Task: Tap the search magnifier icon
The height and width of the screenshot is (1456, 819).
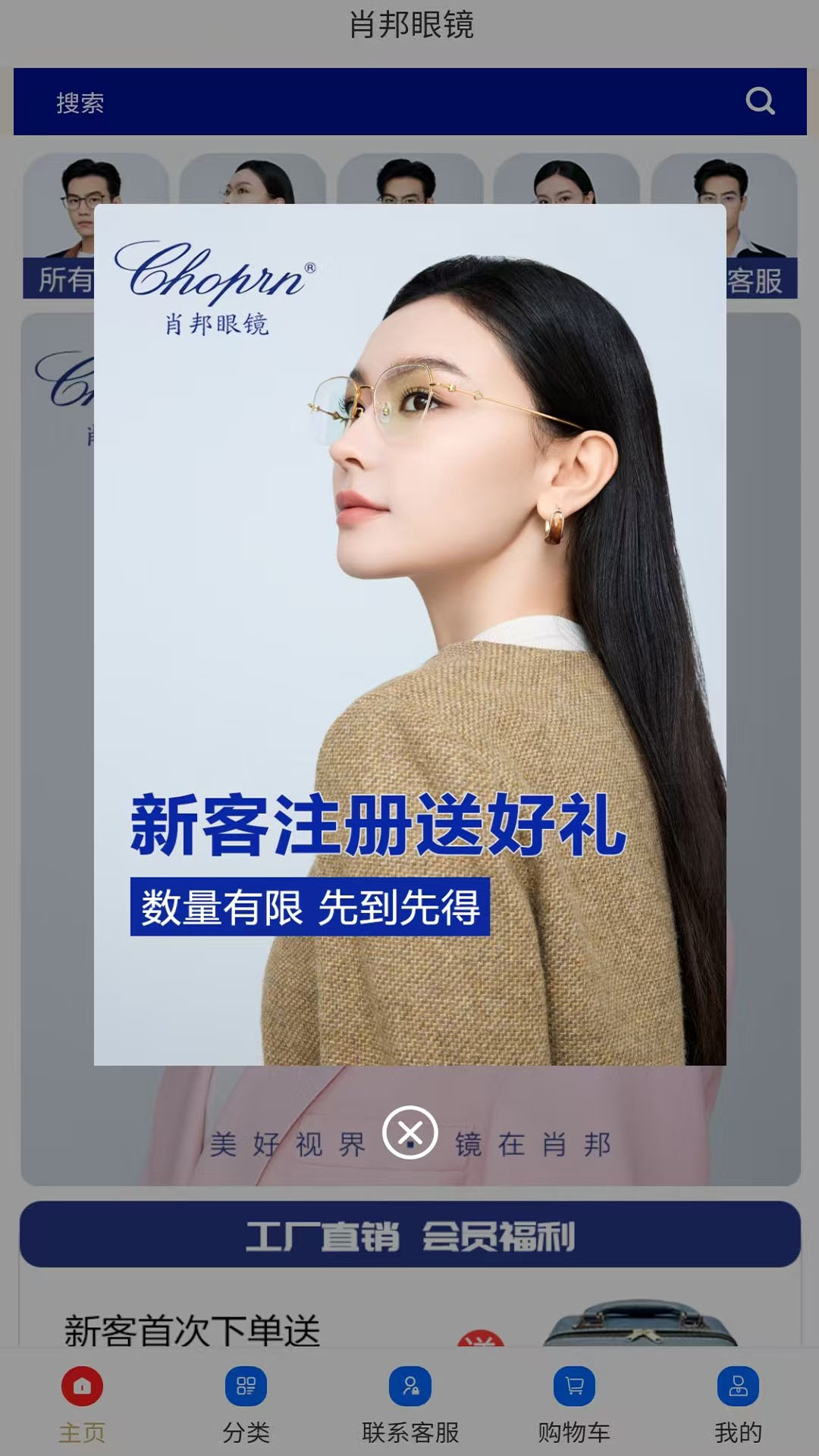Action: pos(759,101)
